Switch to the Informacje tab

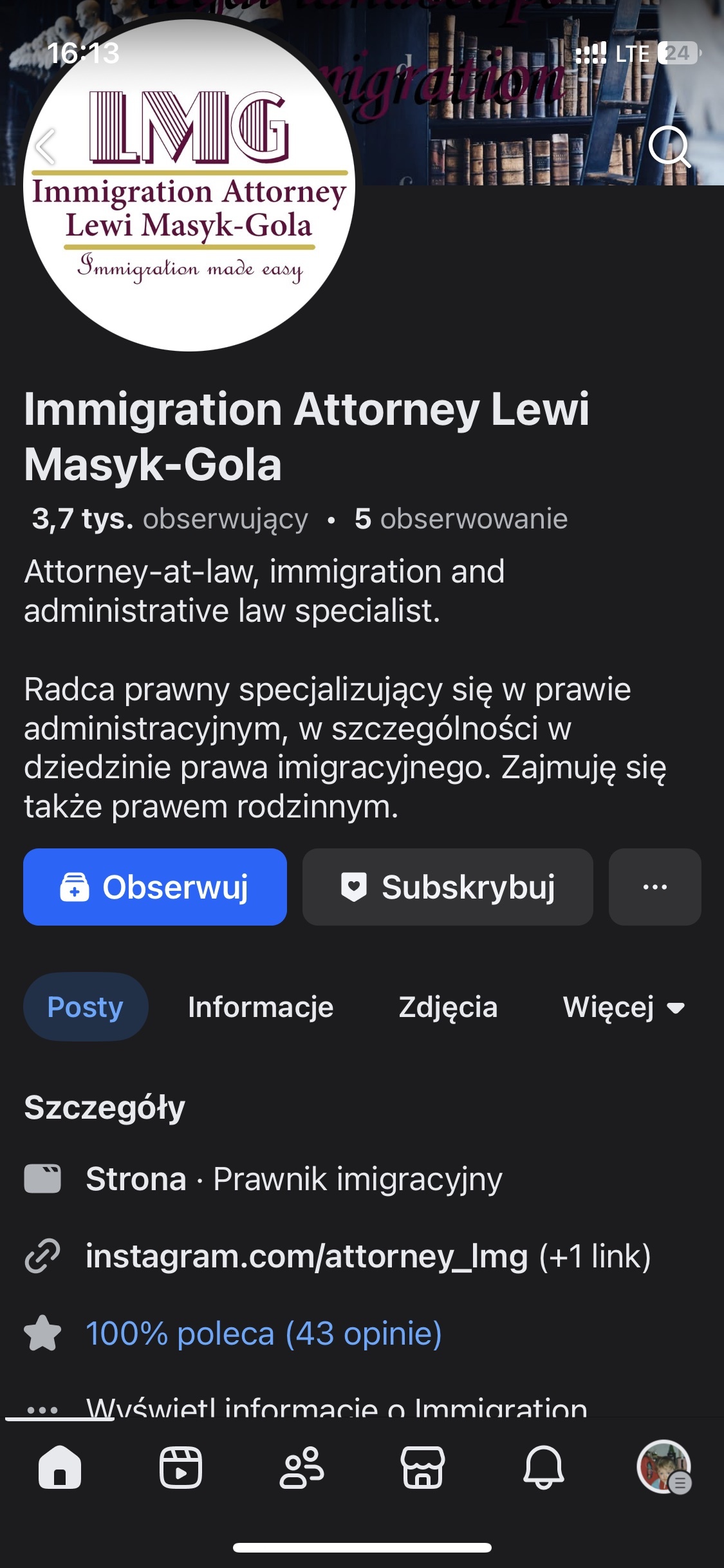(x=261, y=1007)
